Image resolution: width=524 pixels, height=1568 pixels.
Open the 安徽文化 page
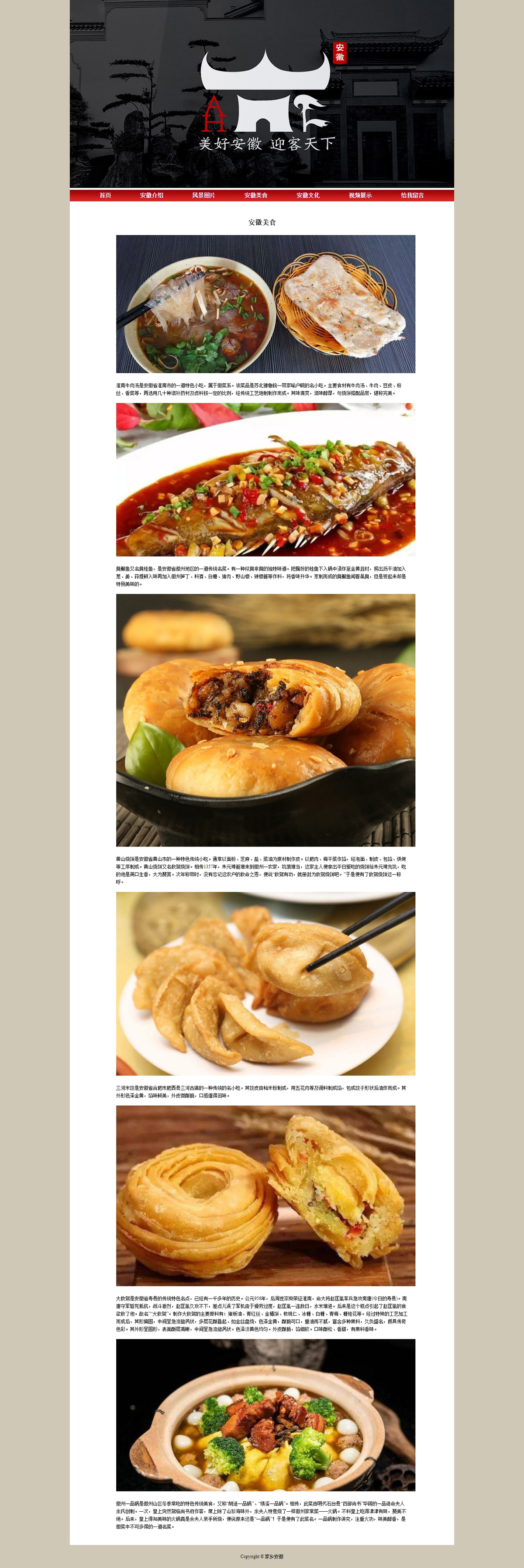coord(308,196)
